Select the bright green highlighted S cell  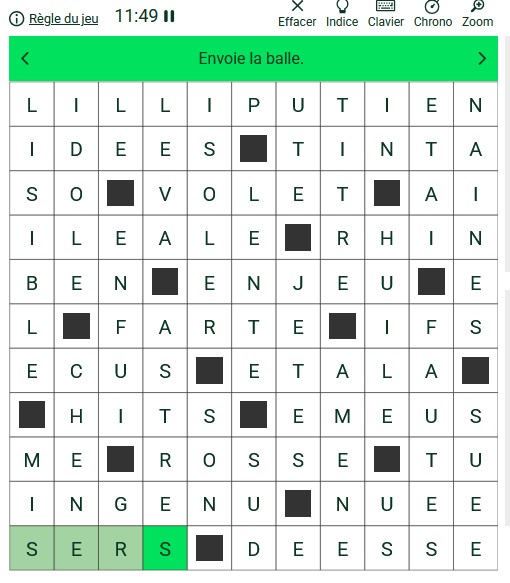[165, 548]
